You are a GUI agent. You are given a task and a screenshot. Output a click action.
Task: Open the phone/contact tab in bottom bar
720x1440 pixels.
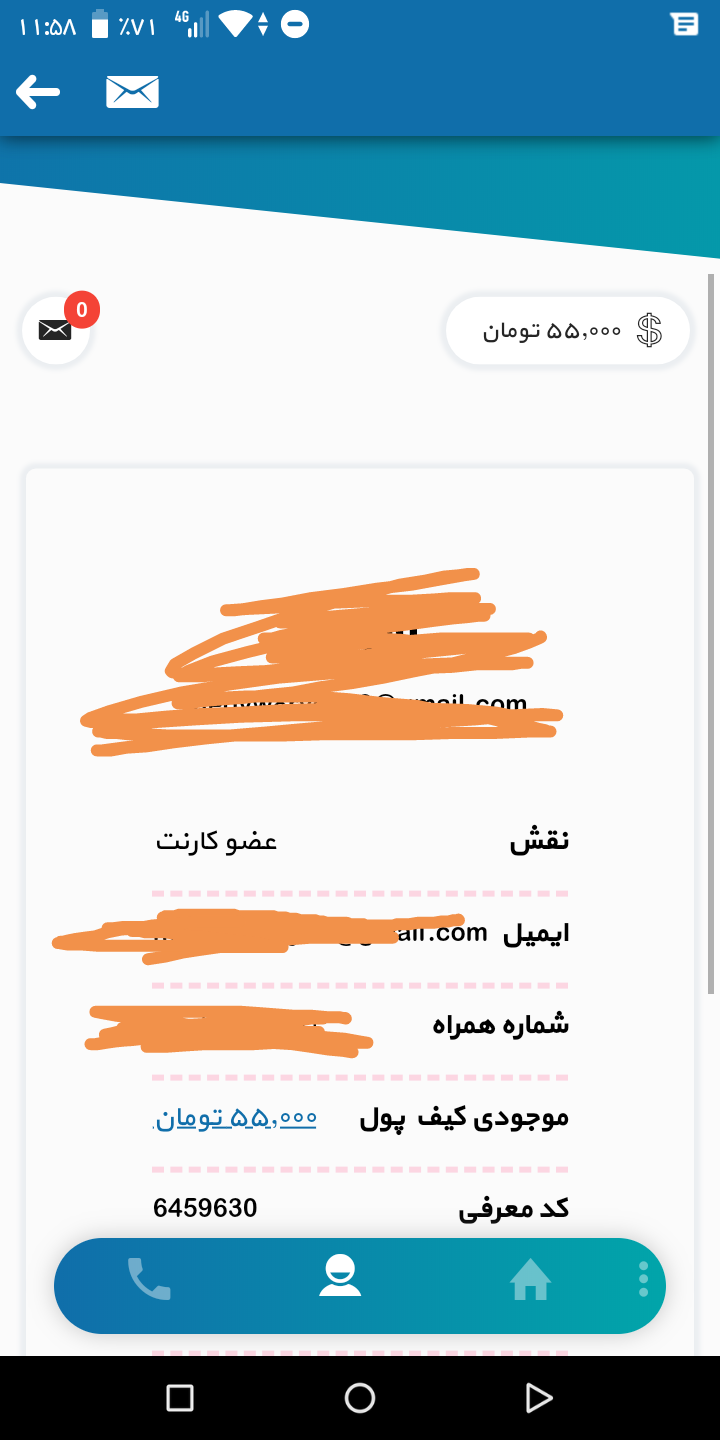point(149,1279)
